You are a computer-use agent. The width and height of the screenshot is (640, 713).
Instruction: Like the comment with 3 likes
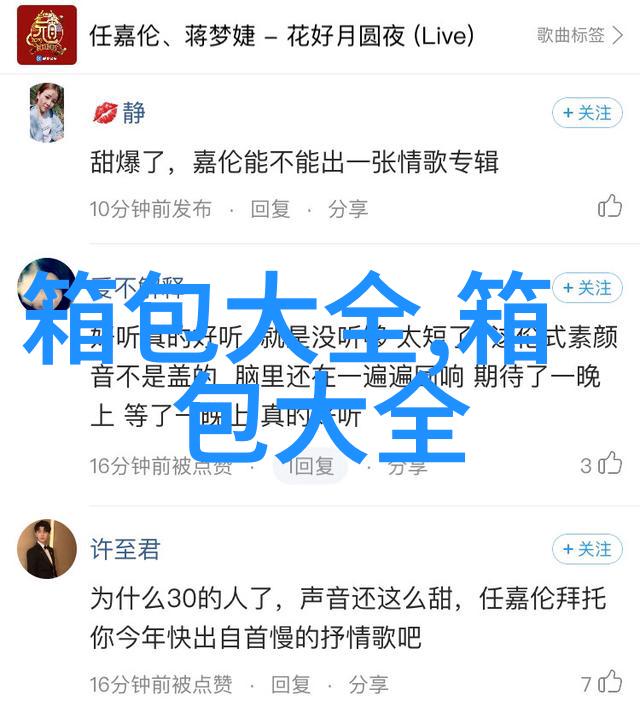coord(609,465)
